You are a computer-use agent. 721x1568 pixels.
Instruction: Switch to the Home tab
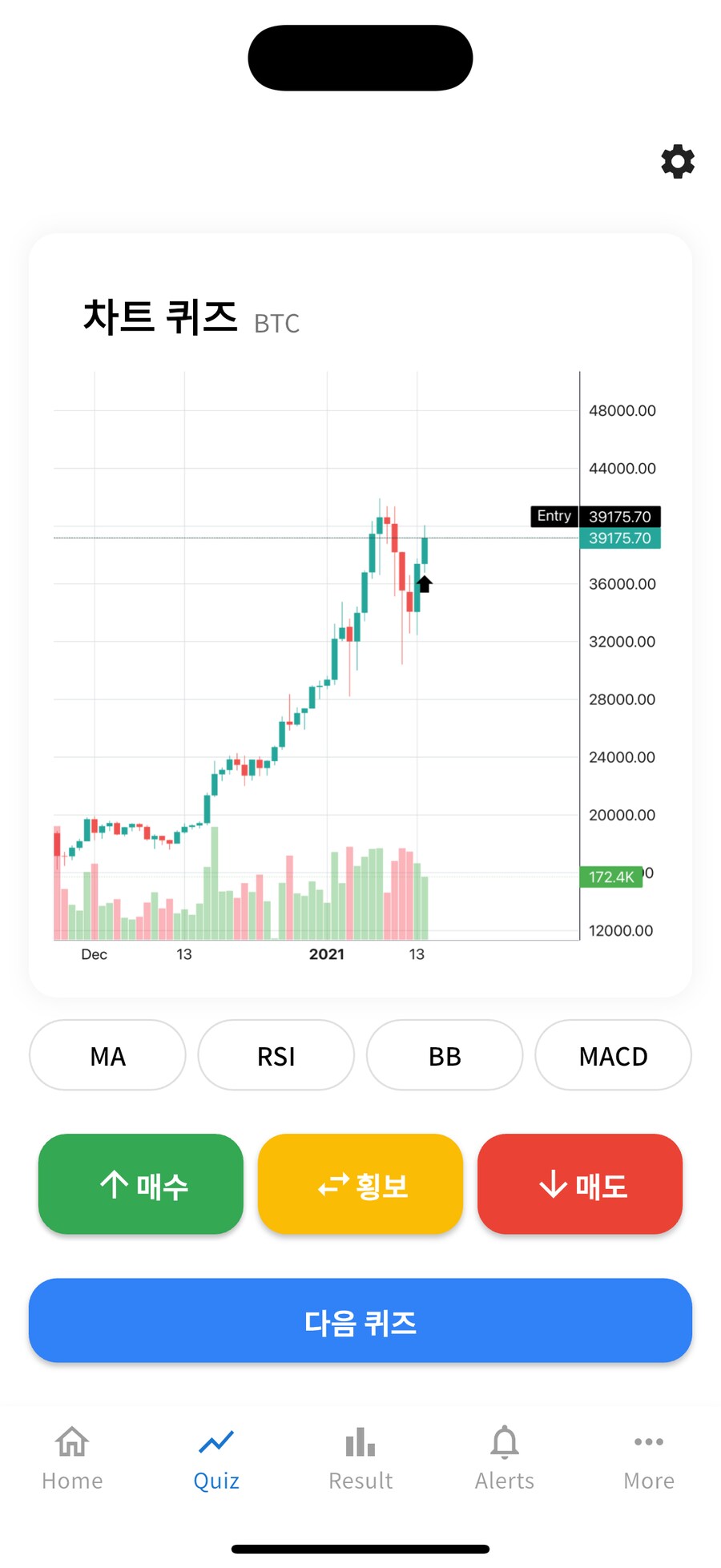click(x=72, y=1457)
